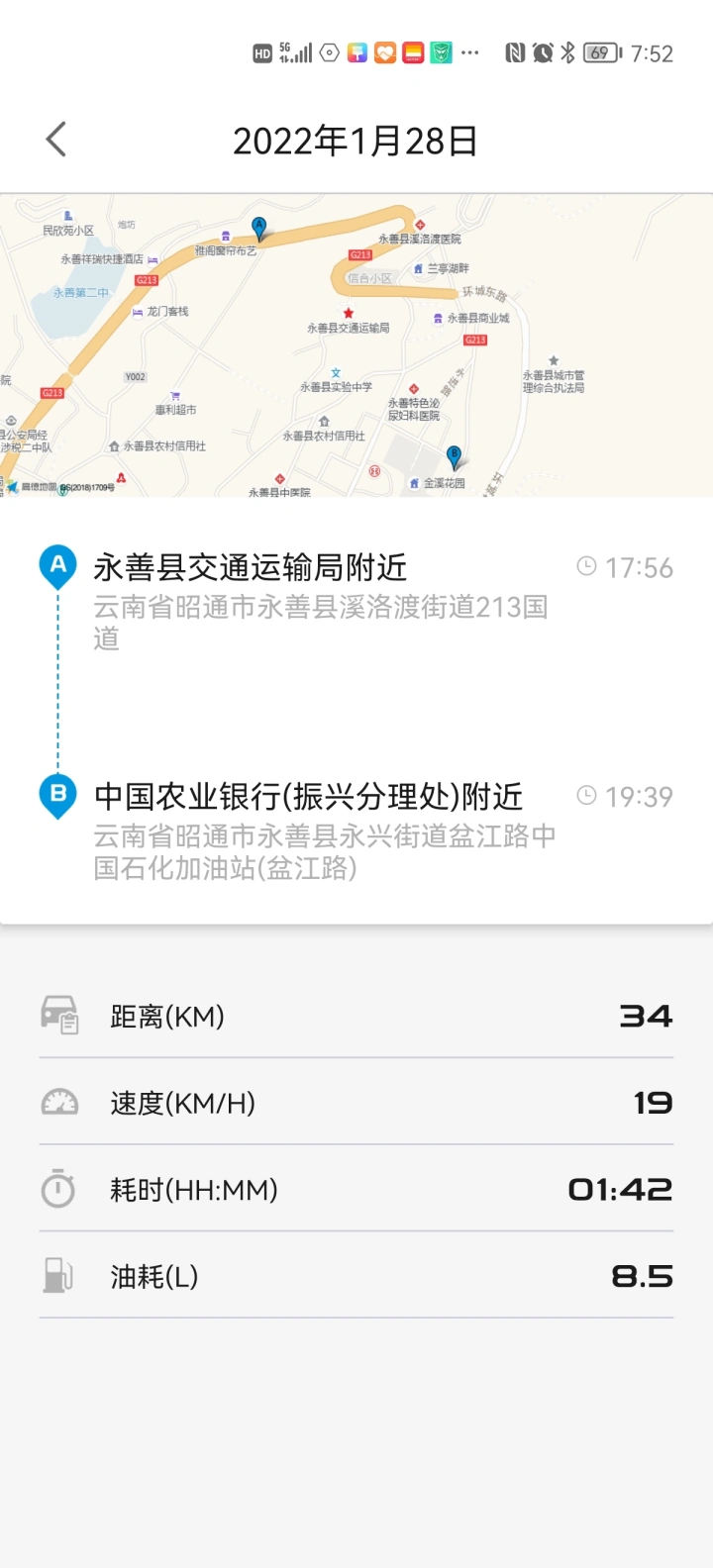Open the trip route map preview

pyautogui.click(x=356, y=345)
